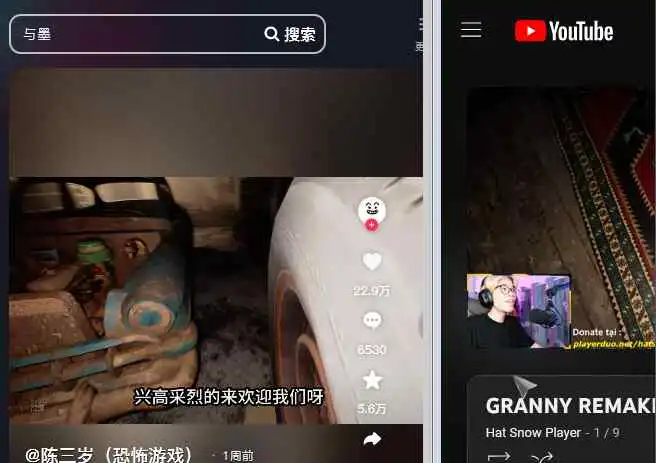The width and height of the screenshot is (656, 463).
Task: Open the Hat Snow Player channel link
Action: pyautogui.click(x=533, y=432)
